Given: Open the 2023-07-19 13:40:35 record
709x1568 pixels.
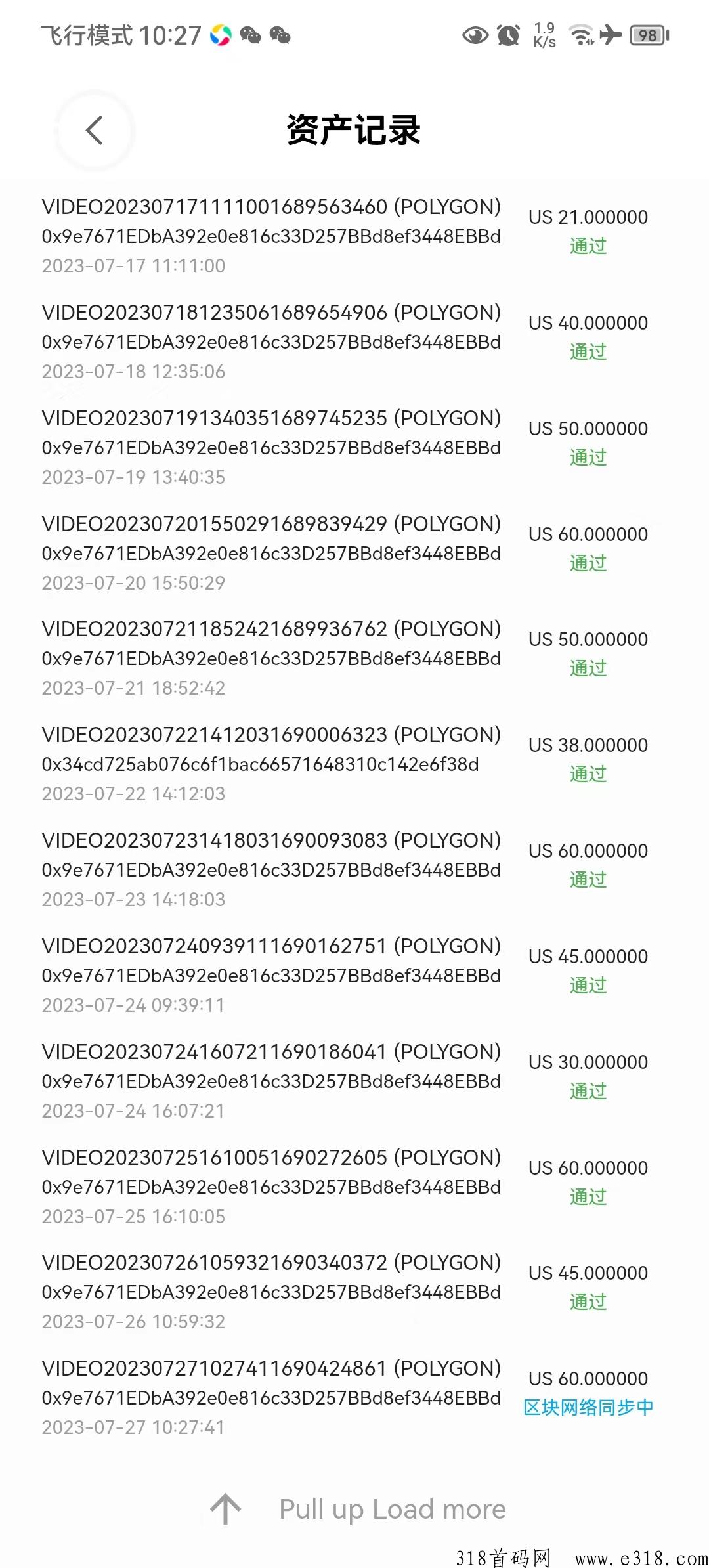Looking at the screenshot, I should tap(354, 447).
